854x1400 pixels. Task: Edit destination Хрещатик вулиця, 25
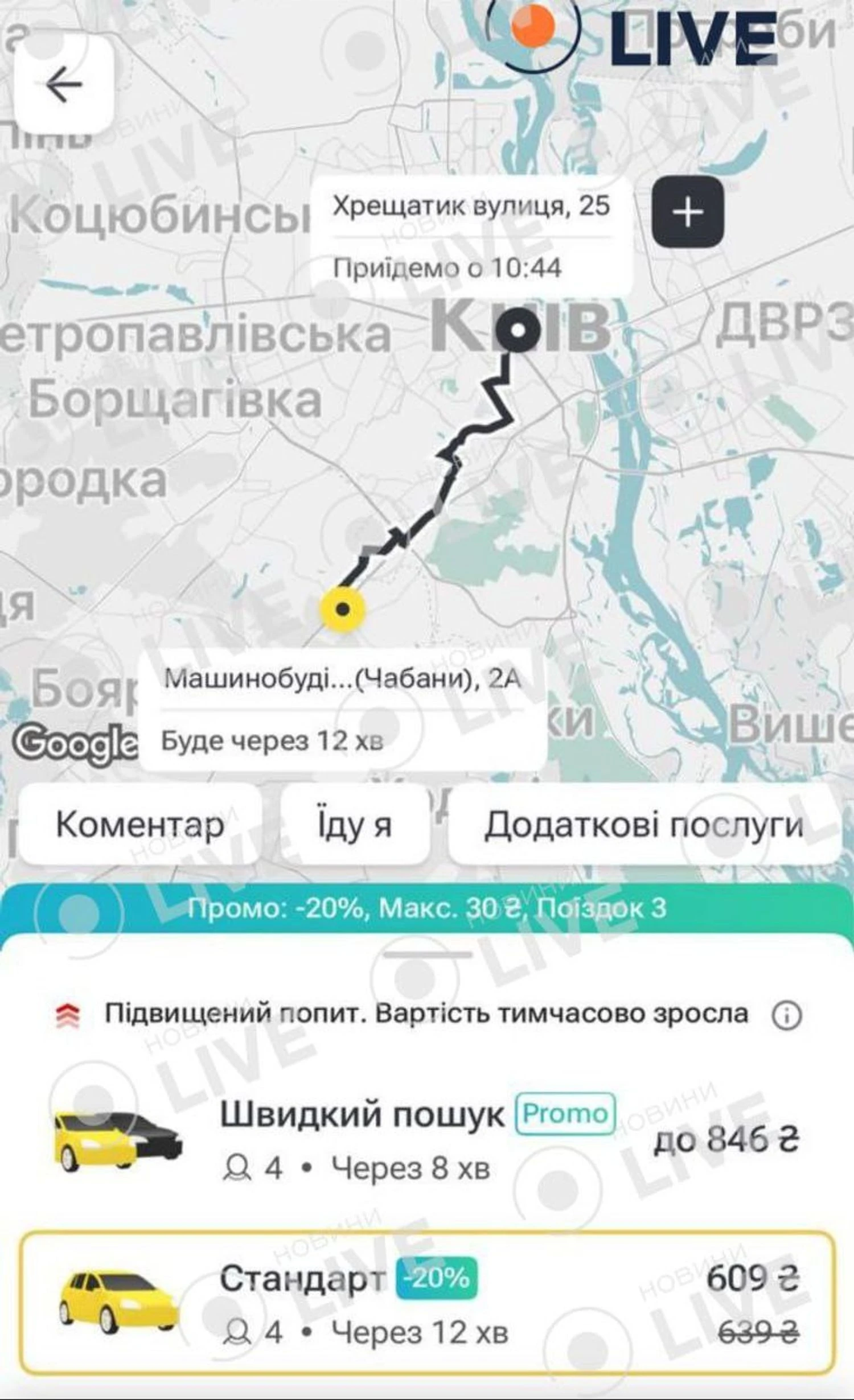coord(471,206)
